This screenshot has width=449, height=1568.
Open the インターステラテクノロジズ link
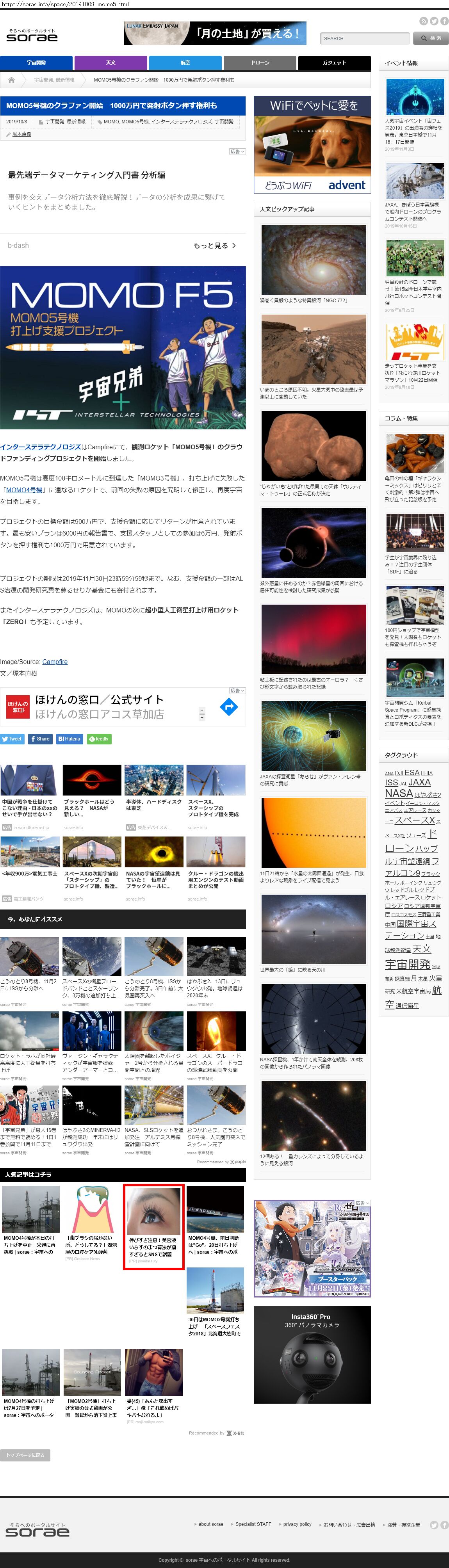(40, 447)
